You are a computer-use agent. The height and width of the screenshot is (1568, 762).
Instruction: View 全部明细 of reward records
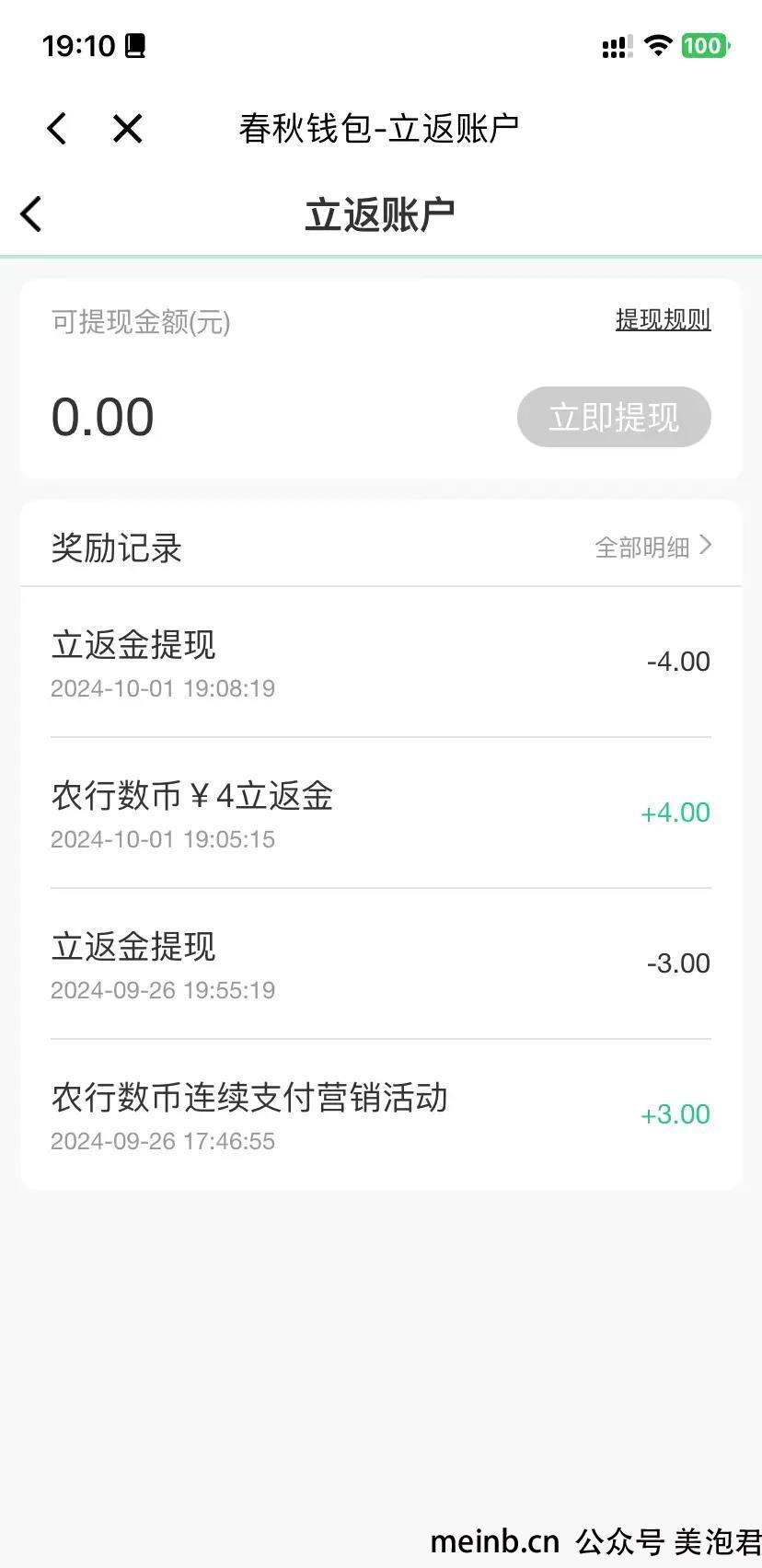[x=653, y=547]
